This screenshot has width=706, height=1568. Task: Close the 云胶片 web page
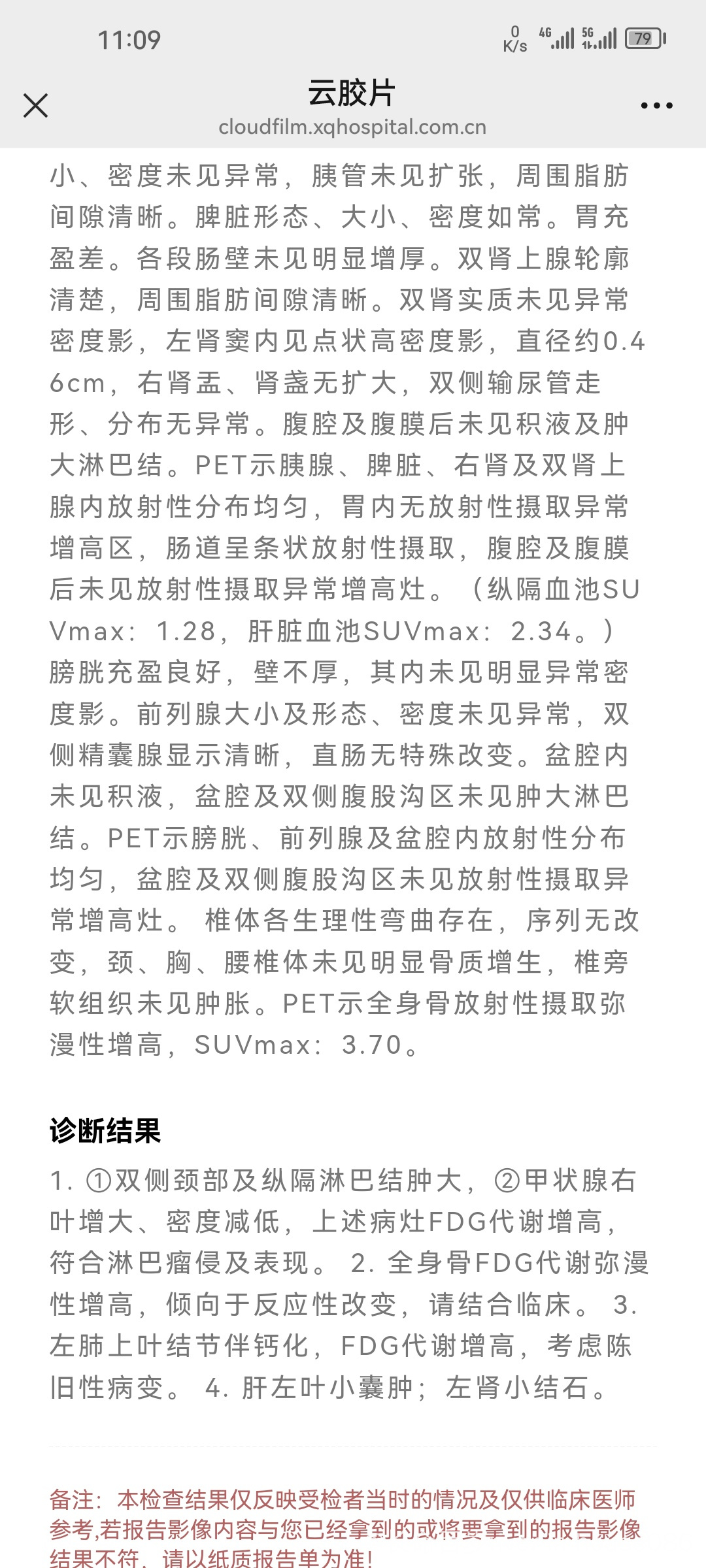click(36, 105)
